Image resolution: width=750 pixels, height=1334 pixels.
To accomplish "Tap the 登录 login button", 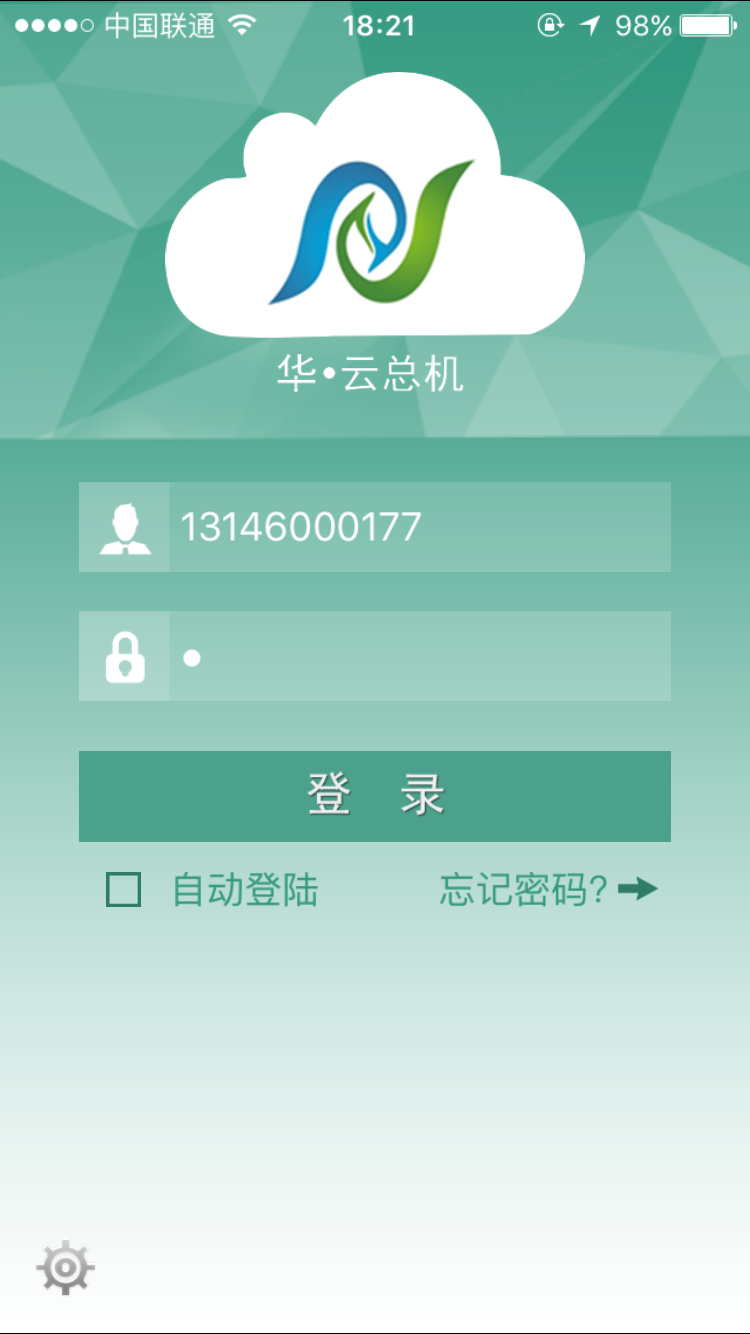I will pos(375,796).
